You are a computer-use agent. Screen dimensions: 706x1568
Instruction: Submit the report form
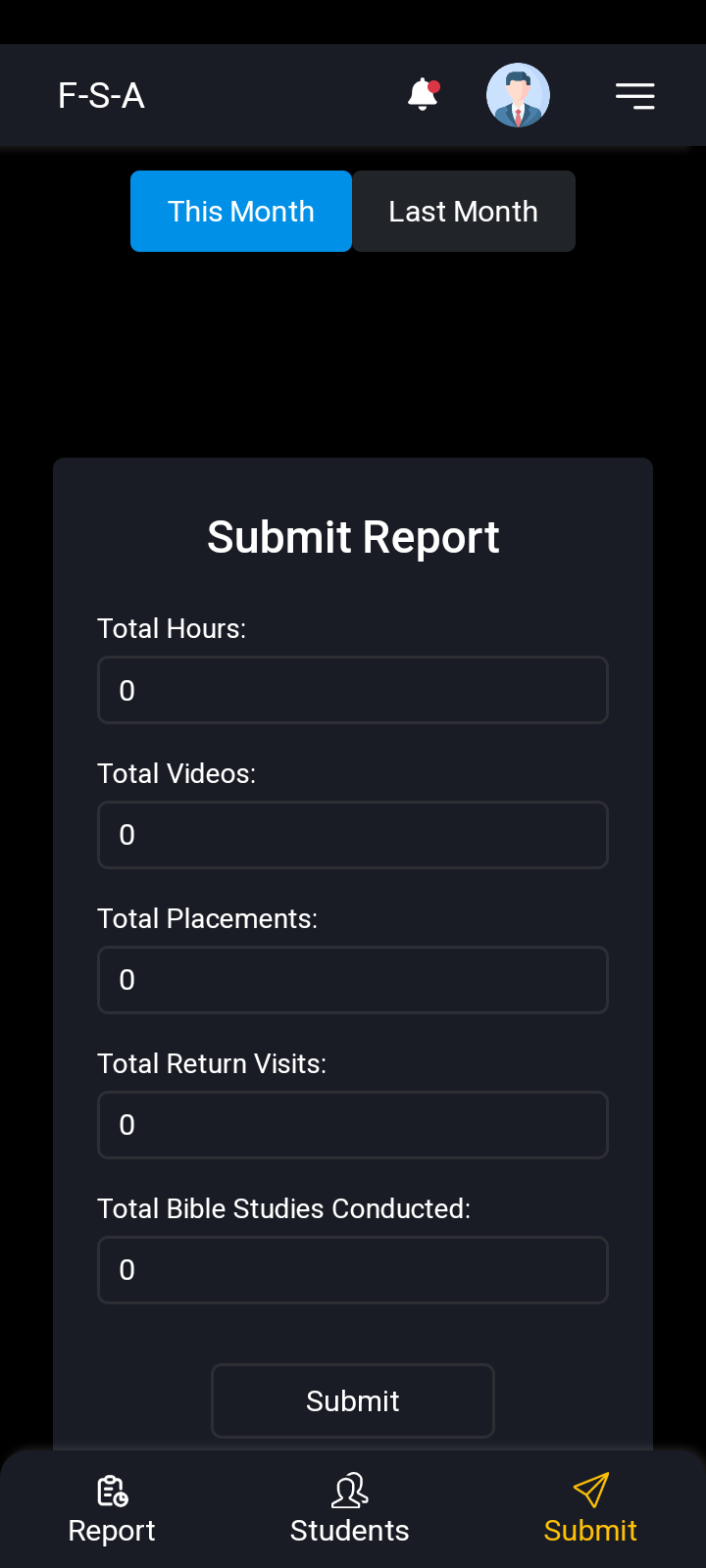(x=353, y=1400)
